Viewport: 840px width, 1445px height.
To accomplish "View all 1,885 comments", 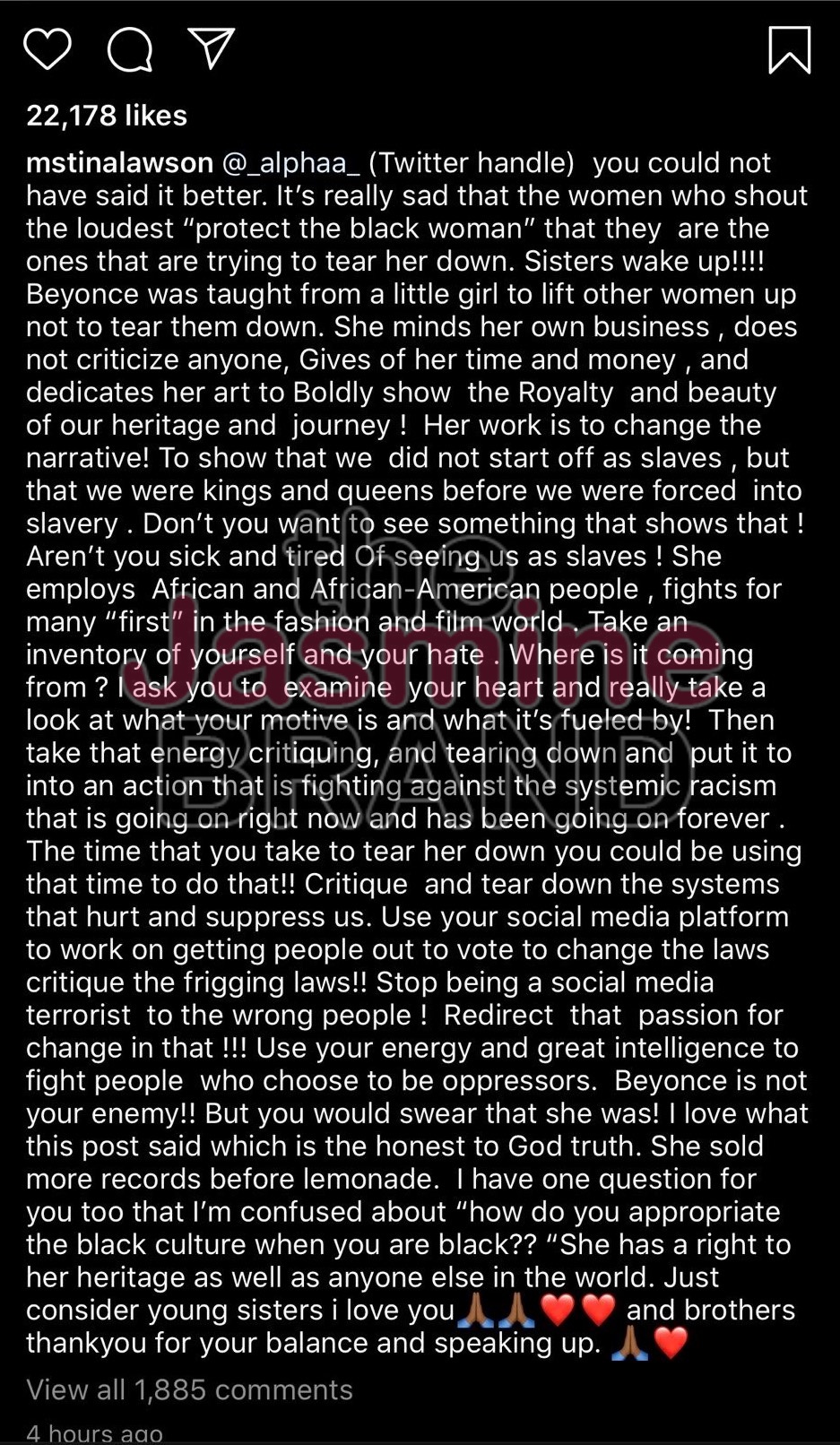I will pyautogui.click(x=189, y=1389).
